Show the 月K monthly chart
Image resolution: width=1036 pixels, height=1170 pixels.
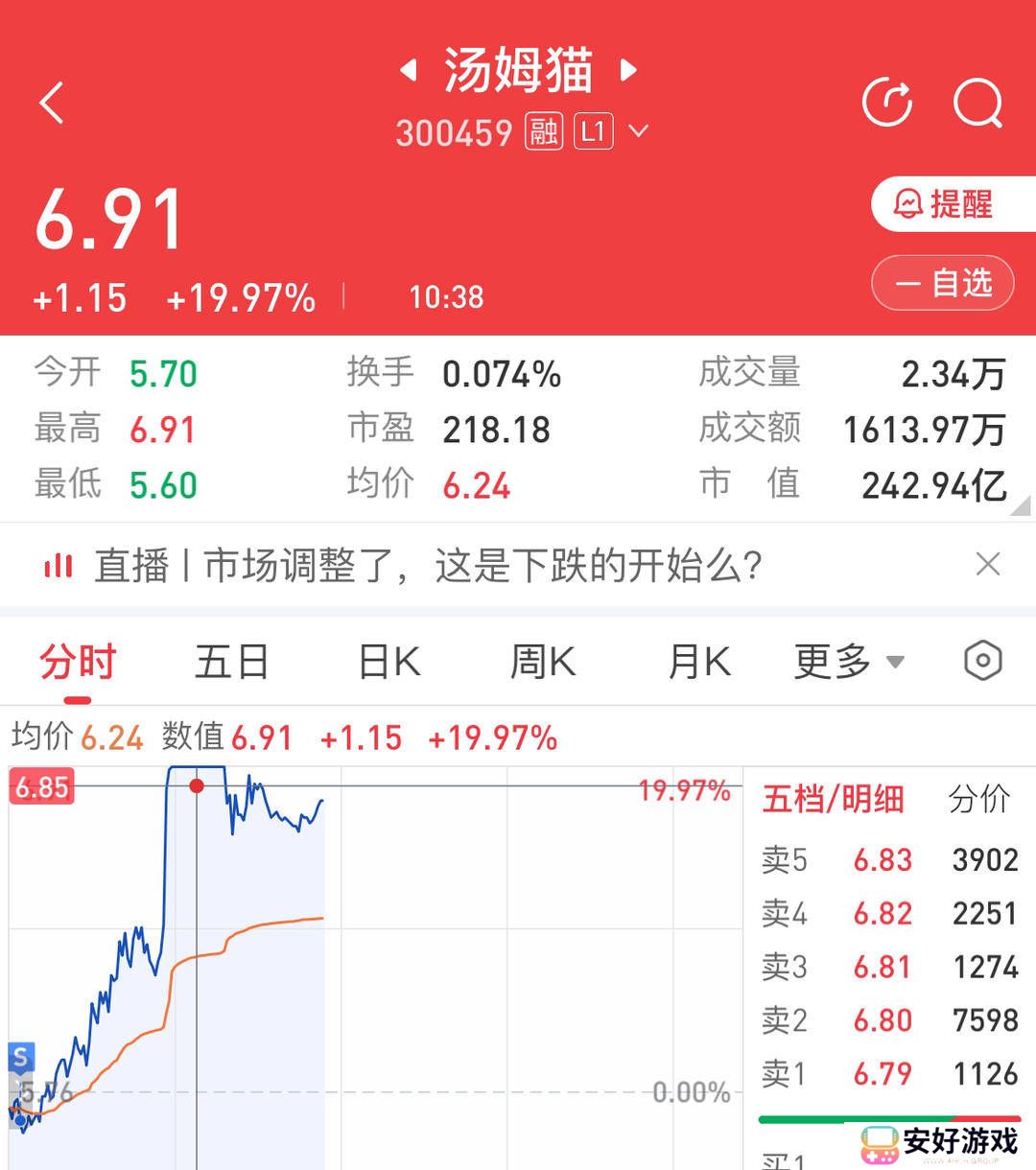pyautogui.click(x=698, y=662)
